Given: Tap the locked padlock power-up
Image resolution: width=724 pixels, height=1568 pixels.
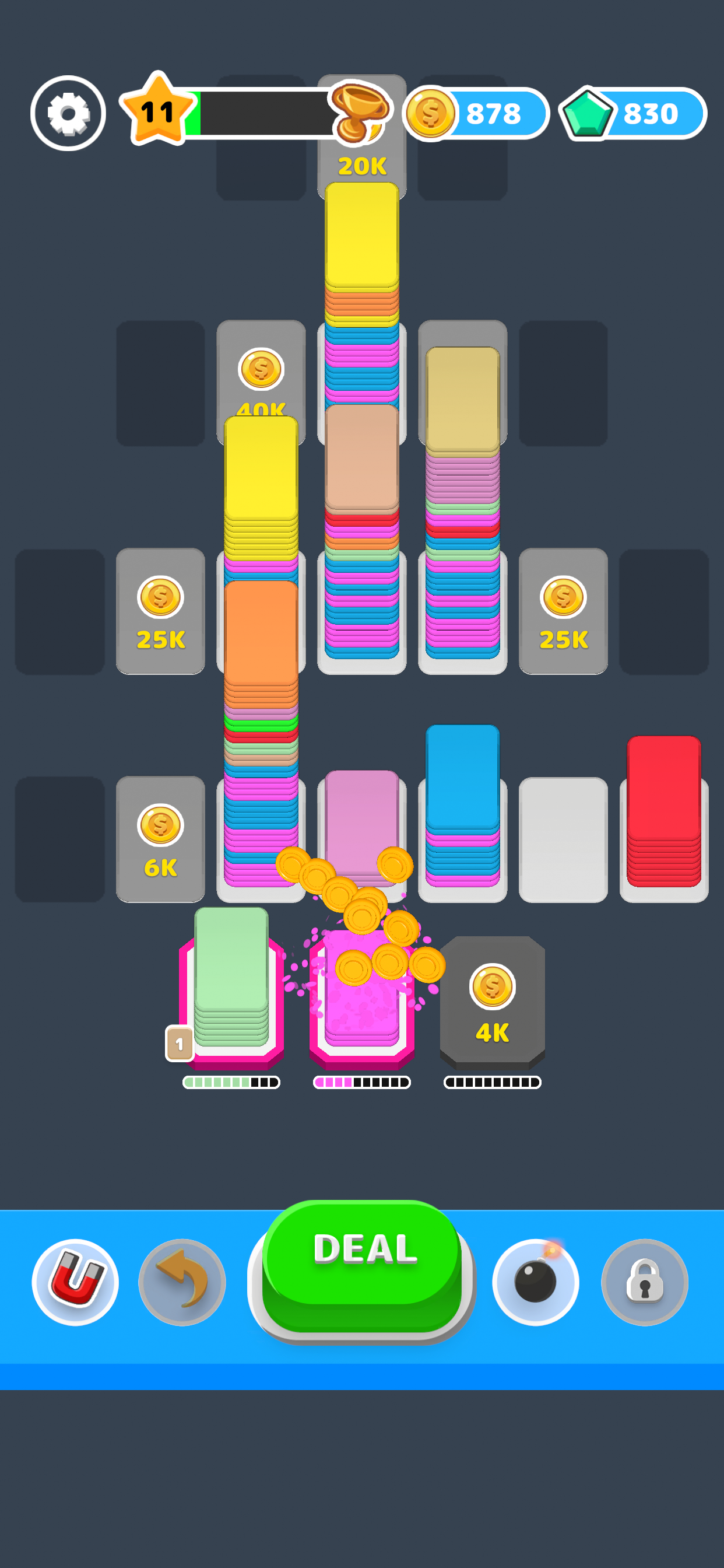Looking at the screenshot, I should tap(644, 1282).
